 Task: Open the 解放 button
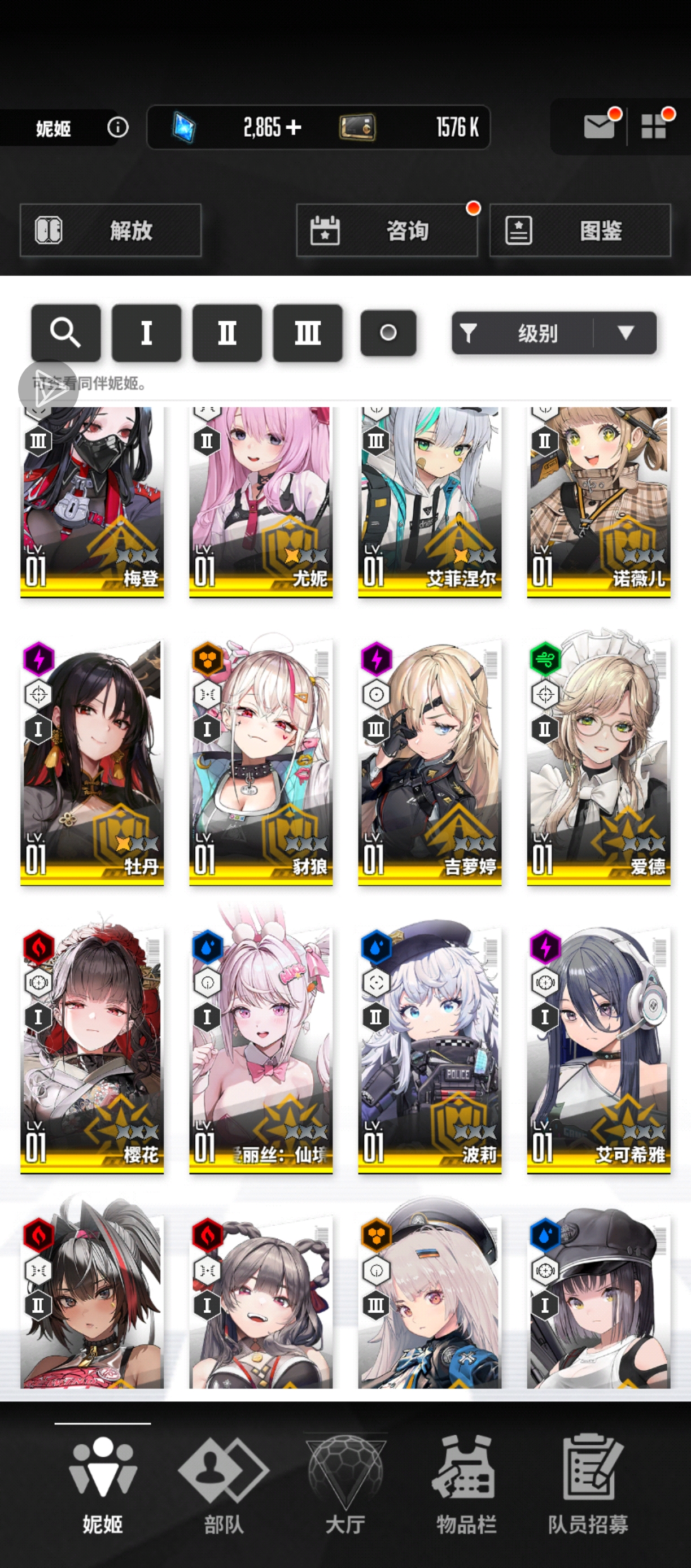111,230
